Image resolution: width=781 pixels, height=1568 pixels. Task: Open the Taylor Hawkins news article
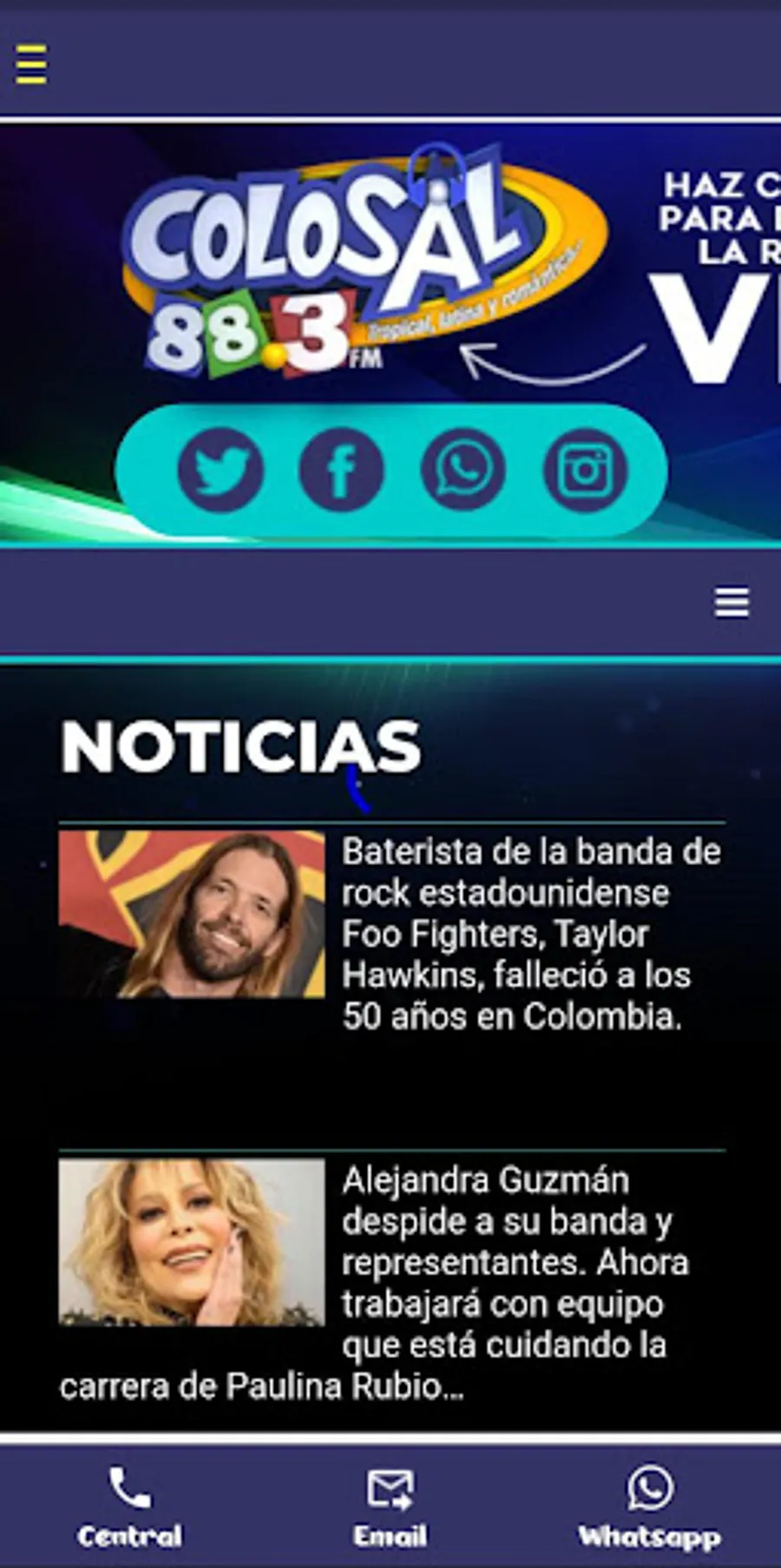tap(391, 934)
